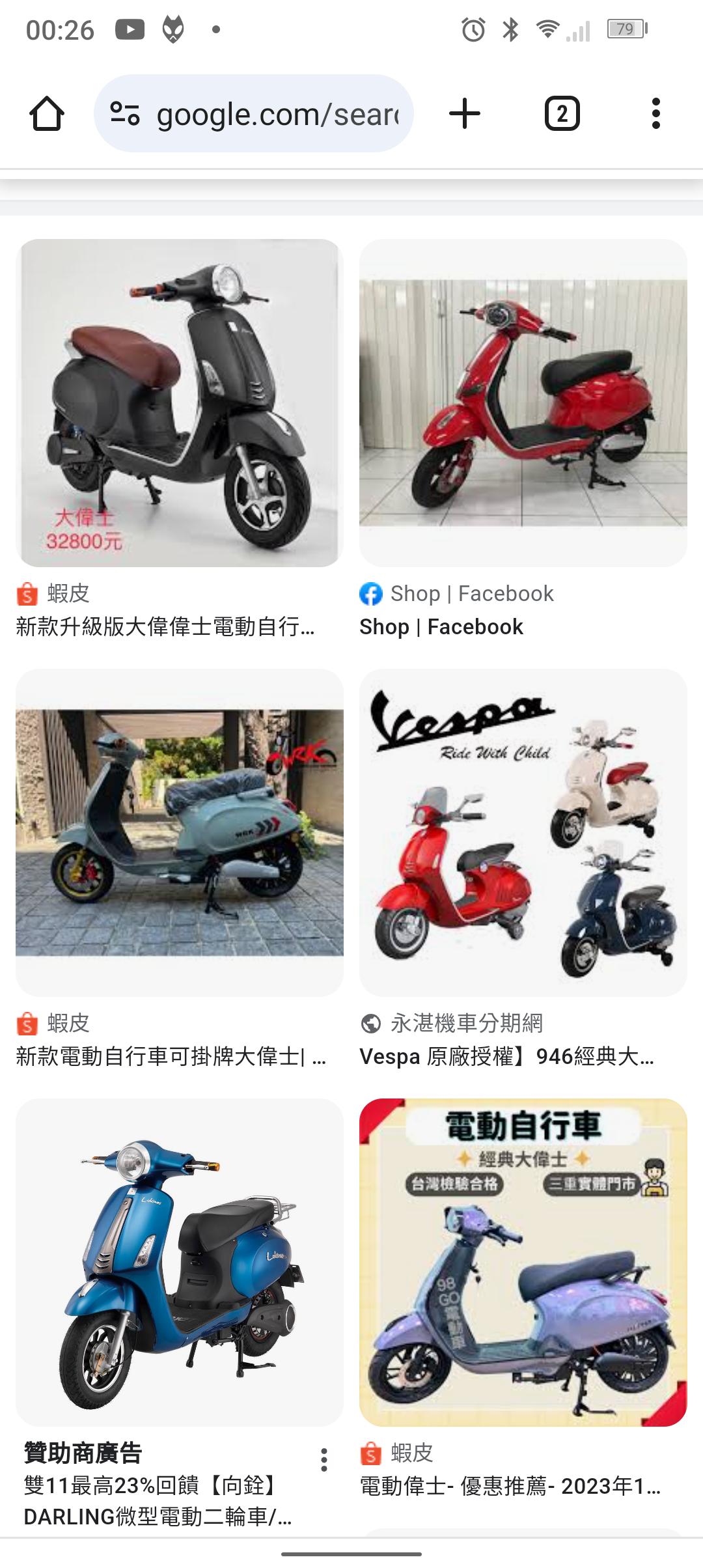Open a new browser tab
Viewport: 703px width, 1568px height.
coord(465,114)
